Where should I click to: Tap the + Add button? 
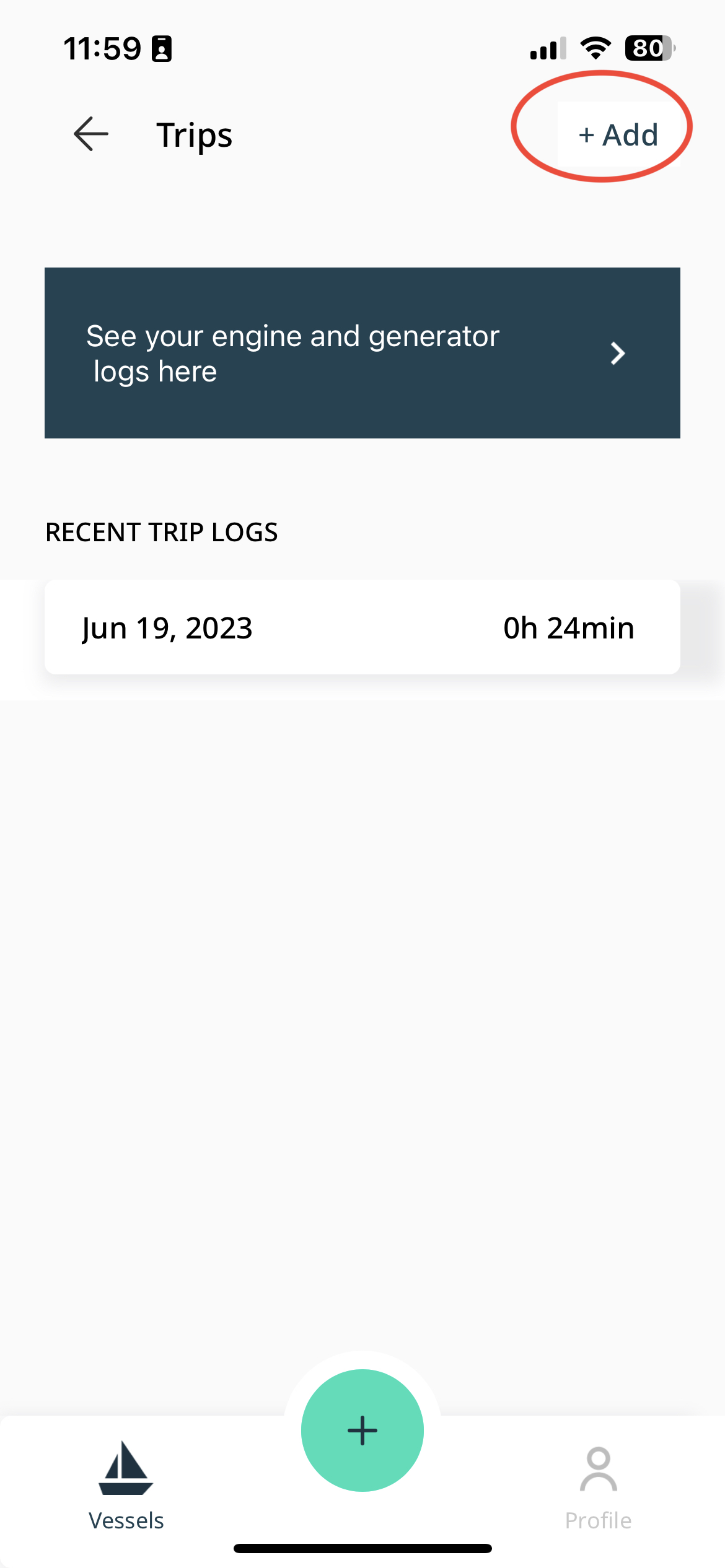tap(618, 134)
